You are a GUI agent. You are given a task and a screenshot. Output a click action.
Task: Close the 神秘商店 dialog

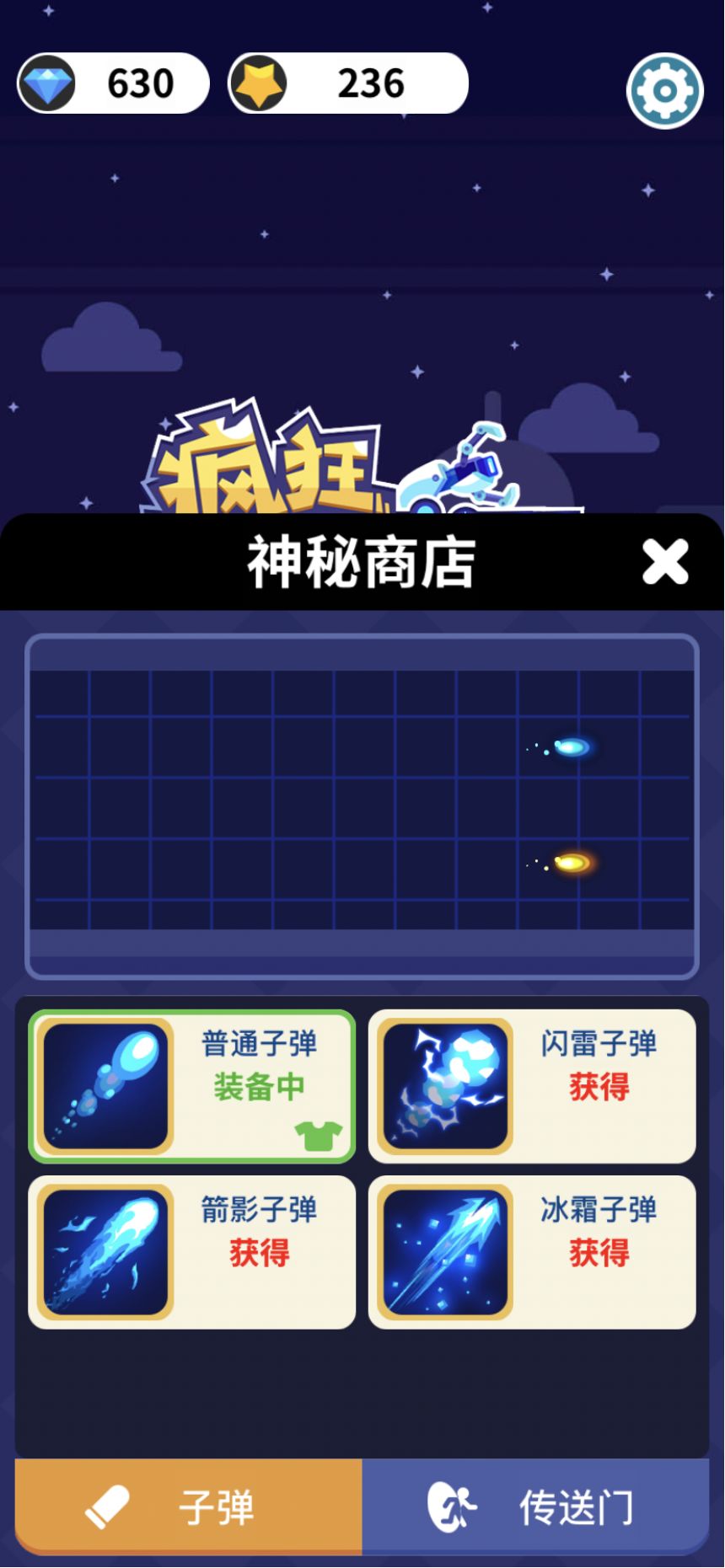click(x=665, y=561)
